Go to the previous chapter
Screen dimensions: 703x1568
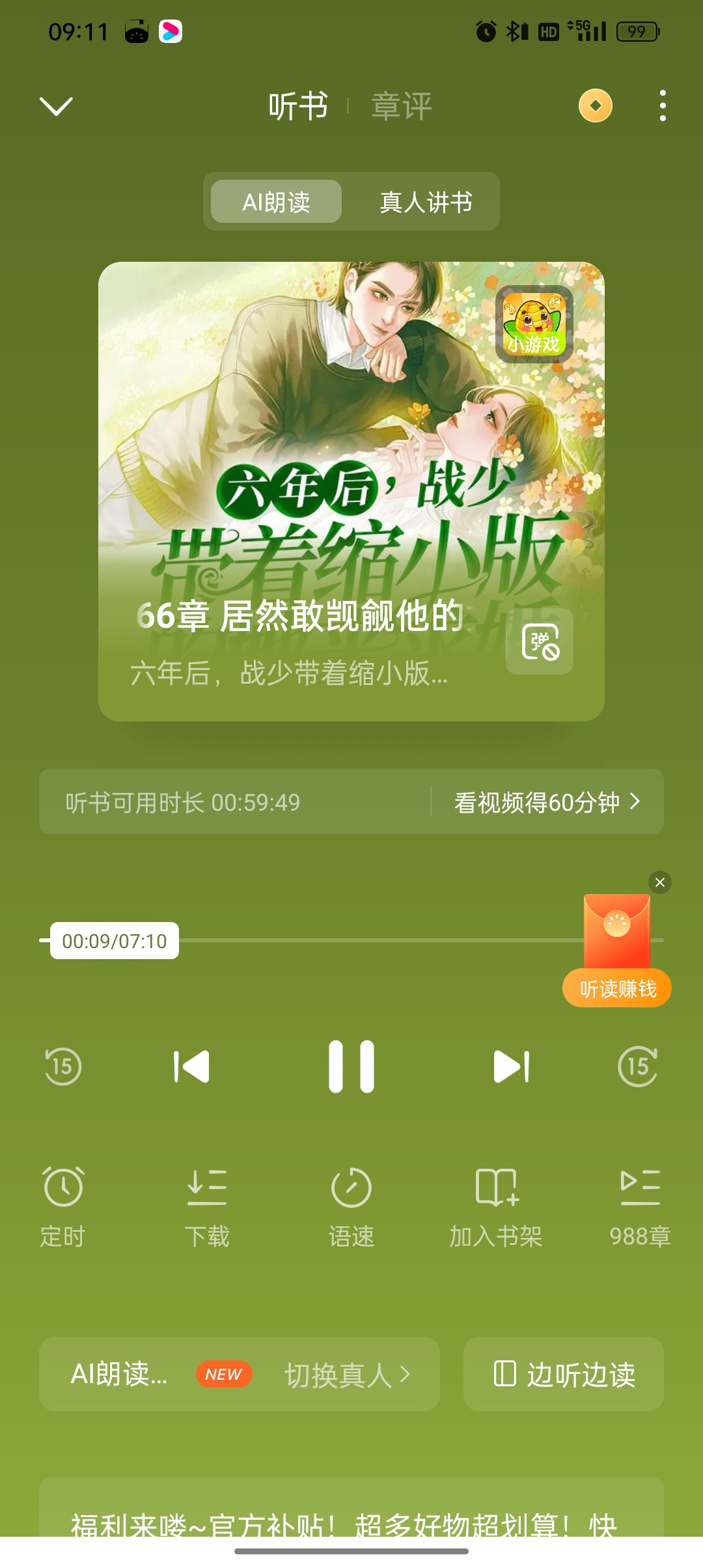point(191,1067)
